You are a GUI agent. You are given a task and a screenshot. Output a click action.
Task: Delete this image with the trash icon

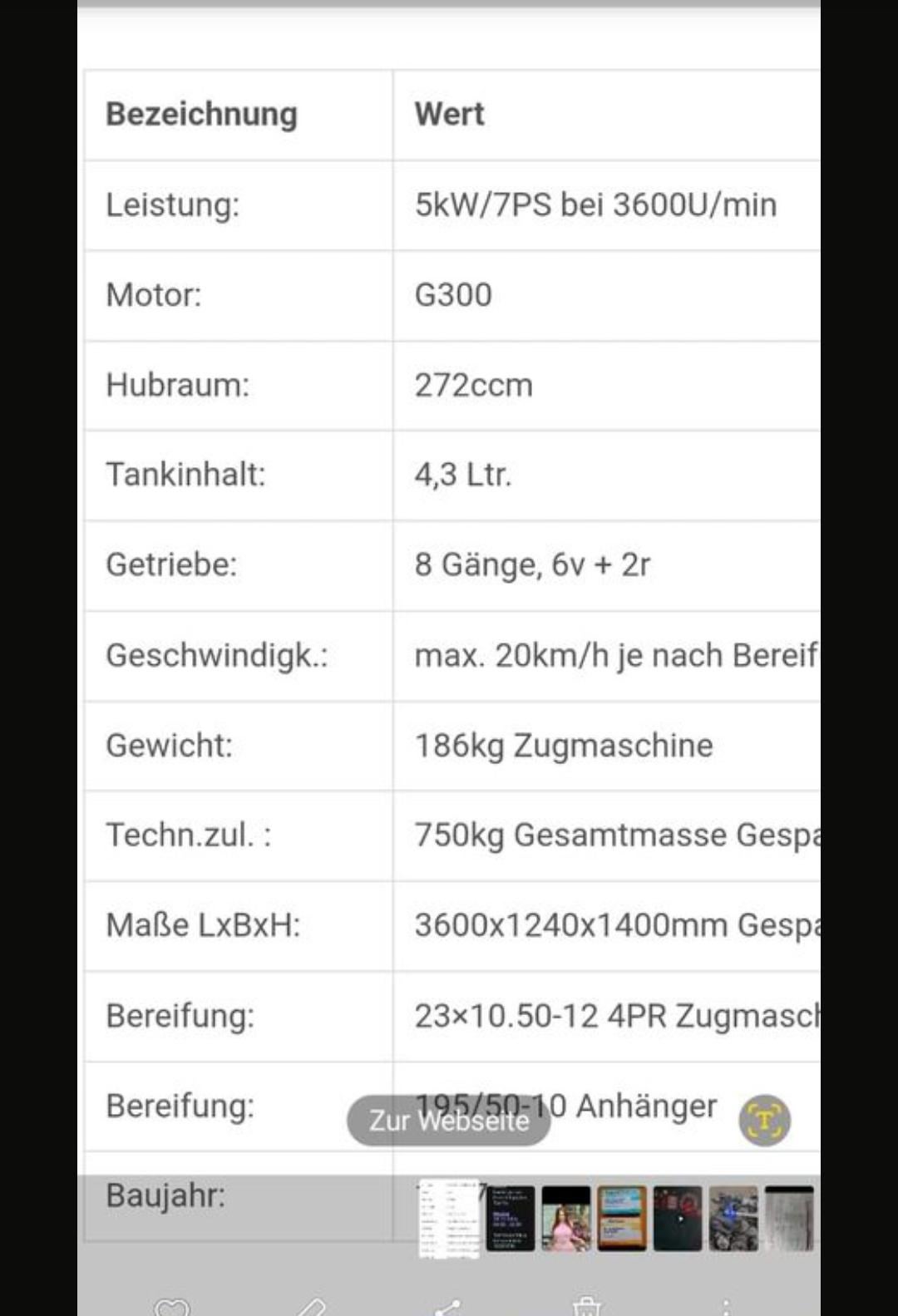[x=586, y=1307]
